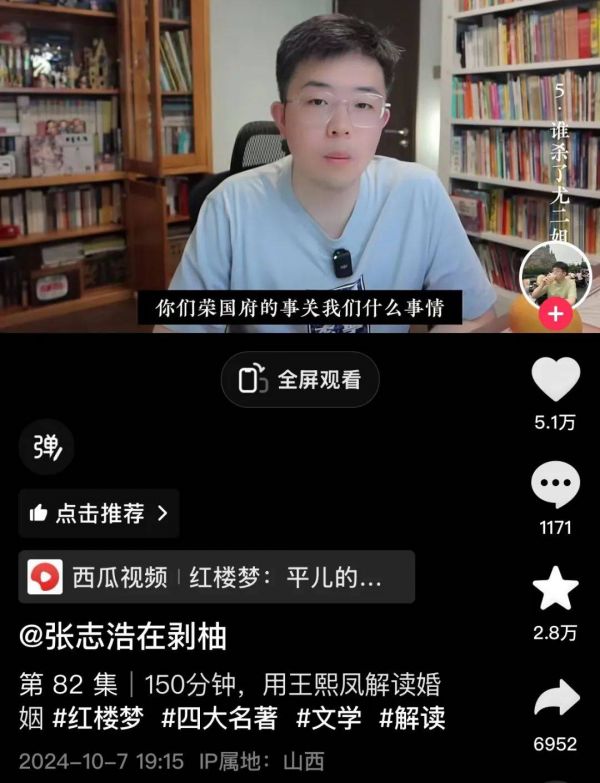The height and width of the screenshot is (783, 600).
Task: Tap the 点击推荐 recommend button
Action: 99,514
